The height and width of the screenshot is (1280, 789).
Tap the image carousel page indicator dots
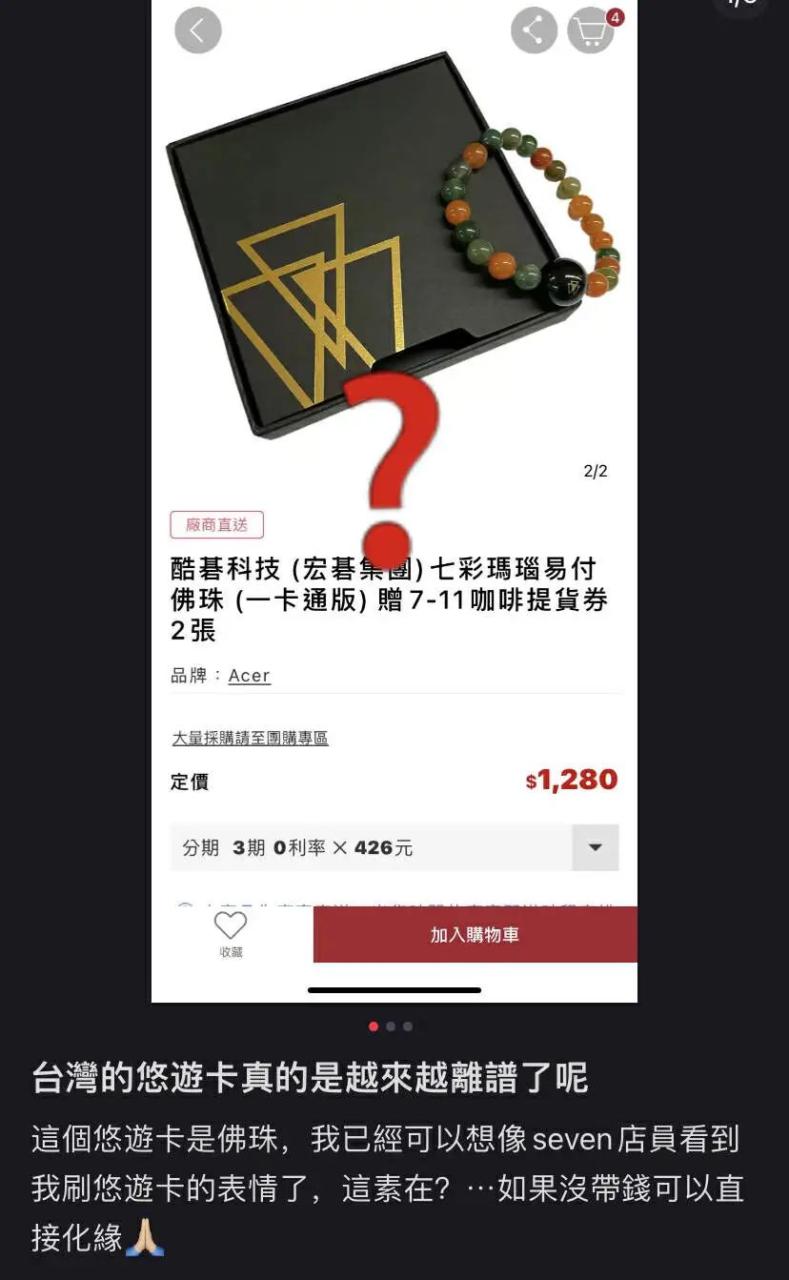click(x=390, y=1026)
